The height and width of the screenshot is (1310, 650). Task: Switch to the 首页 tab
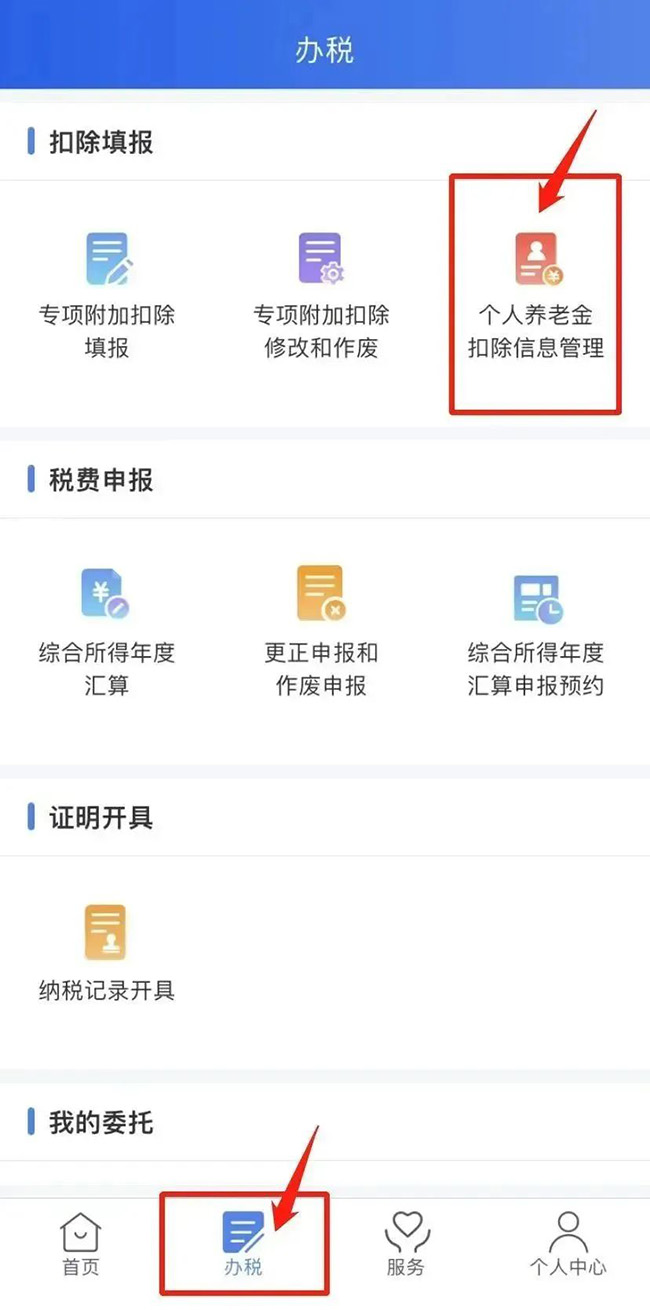pyautogui.click(x=80, y=1243)
